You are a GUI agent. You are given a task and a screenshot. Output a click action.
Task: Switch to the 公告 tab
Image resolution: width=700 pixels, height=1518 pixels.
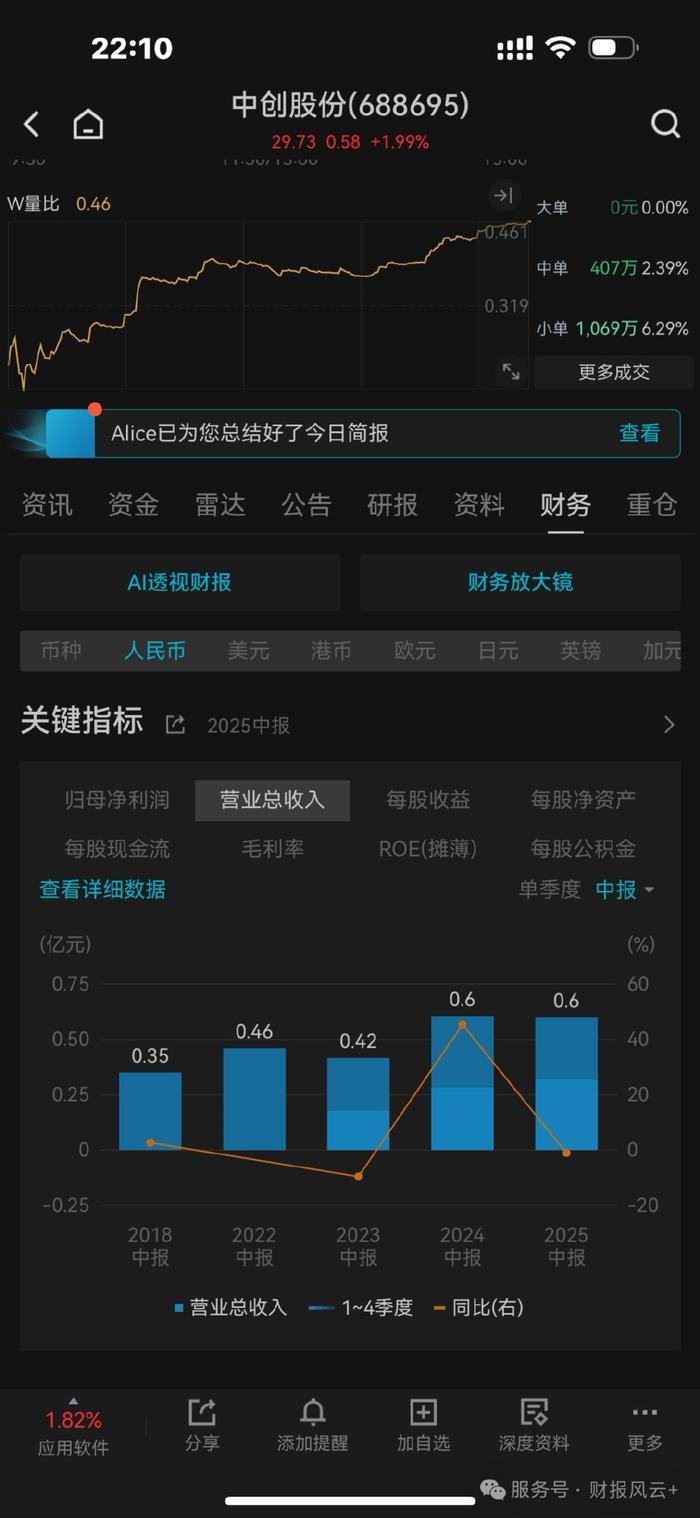point(306,505)
